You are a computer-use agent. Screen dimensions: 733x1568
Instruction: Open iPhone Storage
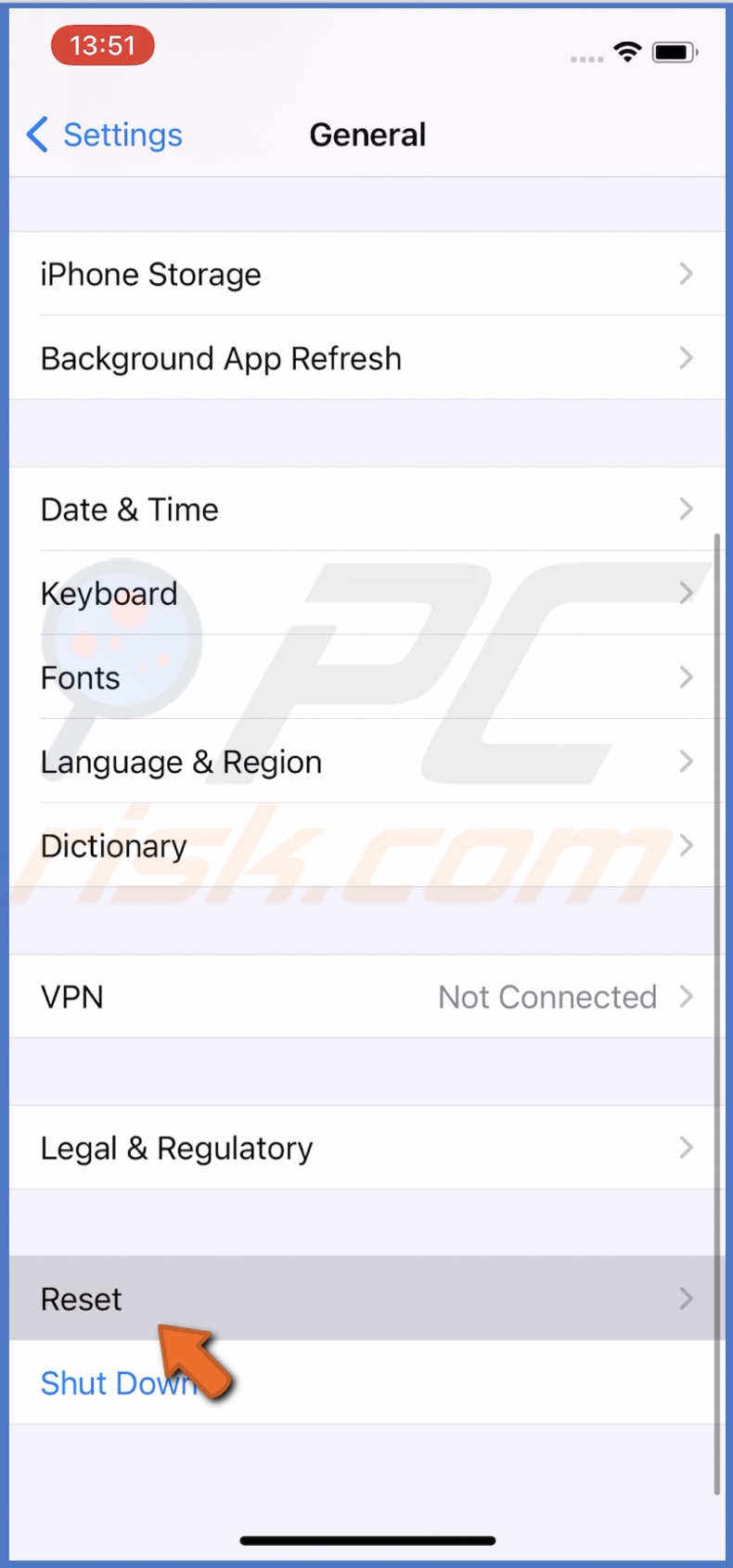coord(366,275)
